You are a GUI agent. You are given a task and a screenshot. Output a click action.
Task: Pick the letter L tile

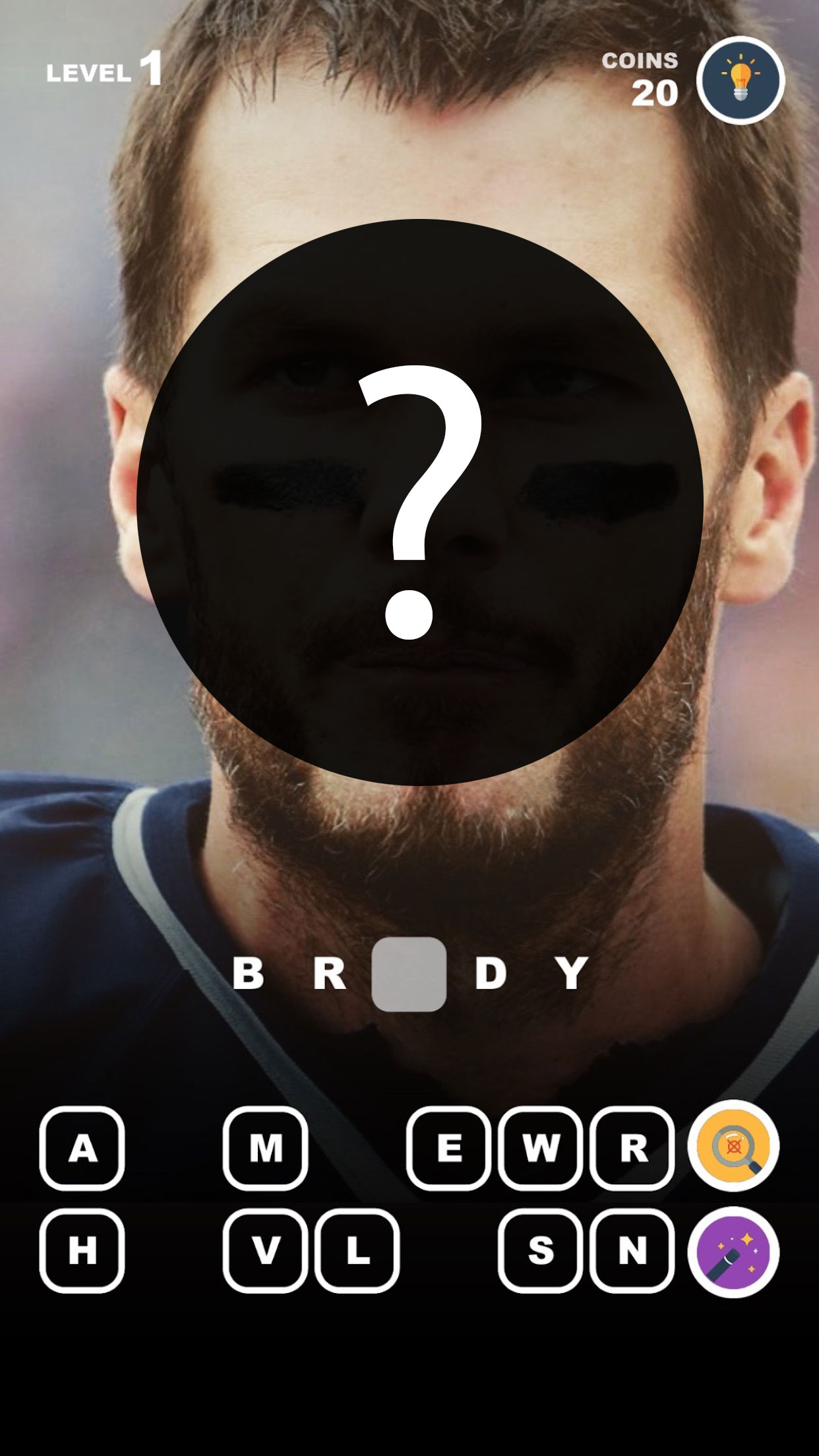pos(357,1250)
